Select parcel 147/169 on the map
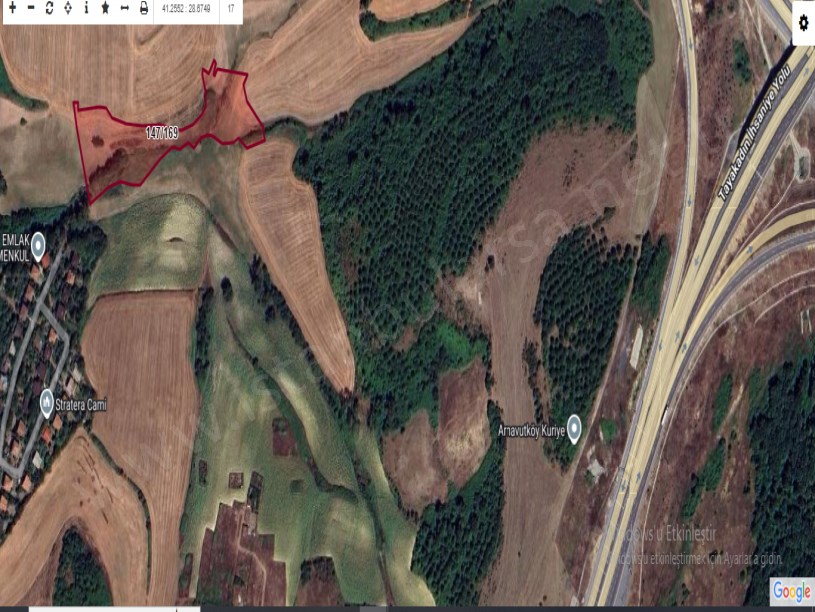This screenshot has height=612, width=815. [x=161, y=133]
